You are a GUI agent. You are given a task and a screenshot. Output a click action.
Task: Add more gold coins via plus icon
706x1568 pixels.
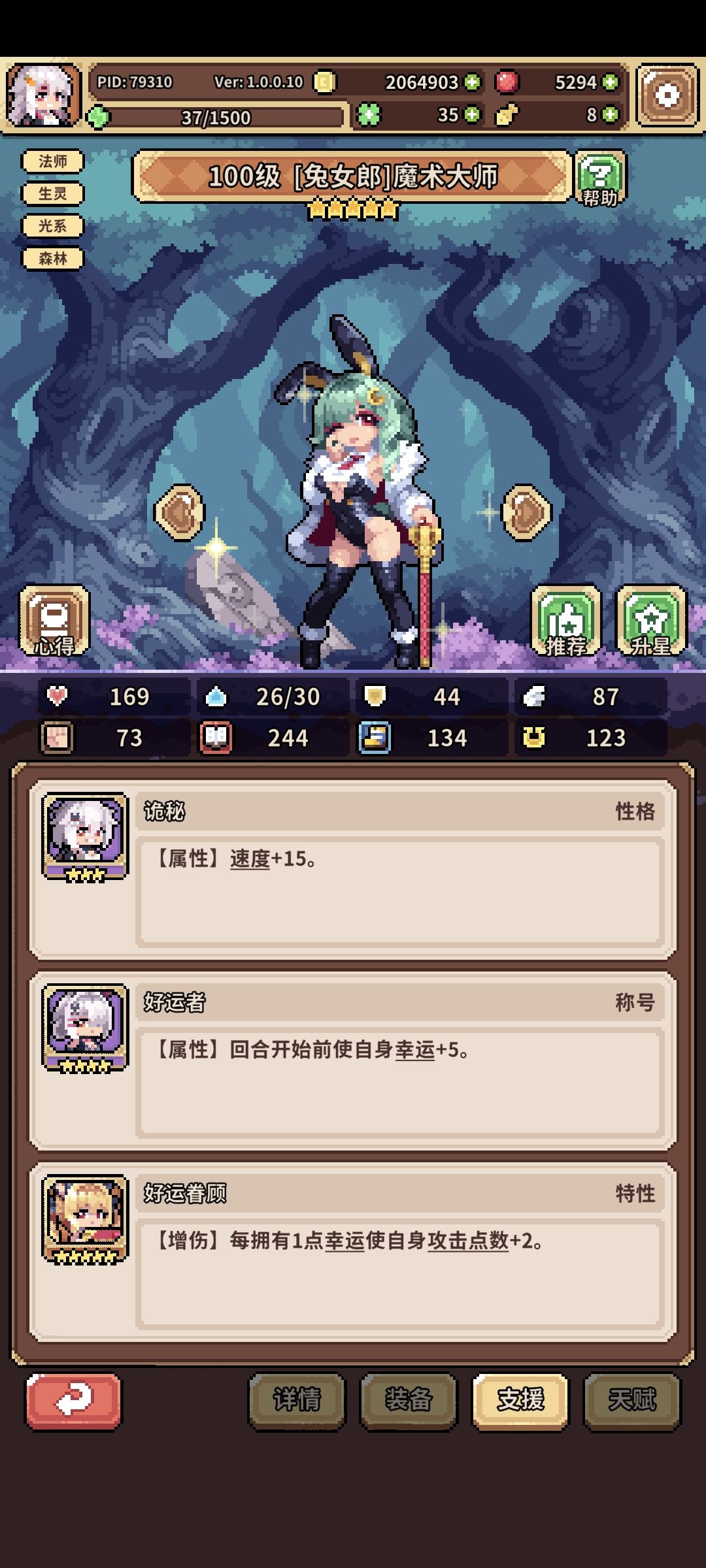(472, 82)
